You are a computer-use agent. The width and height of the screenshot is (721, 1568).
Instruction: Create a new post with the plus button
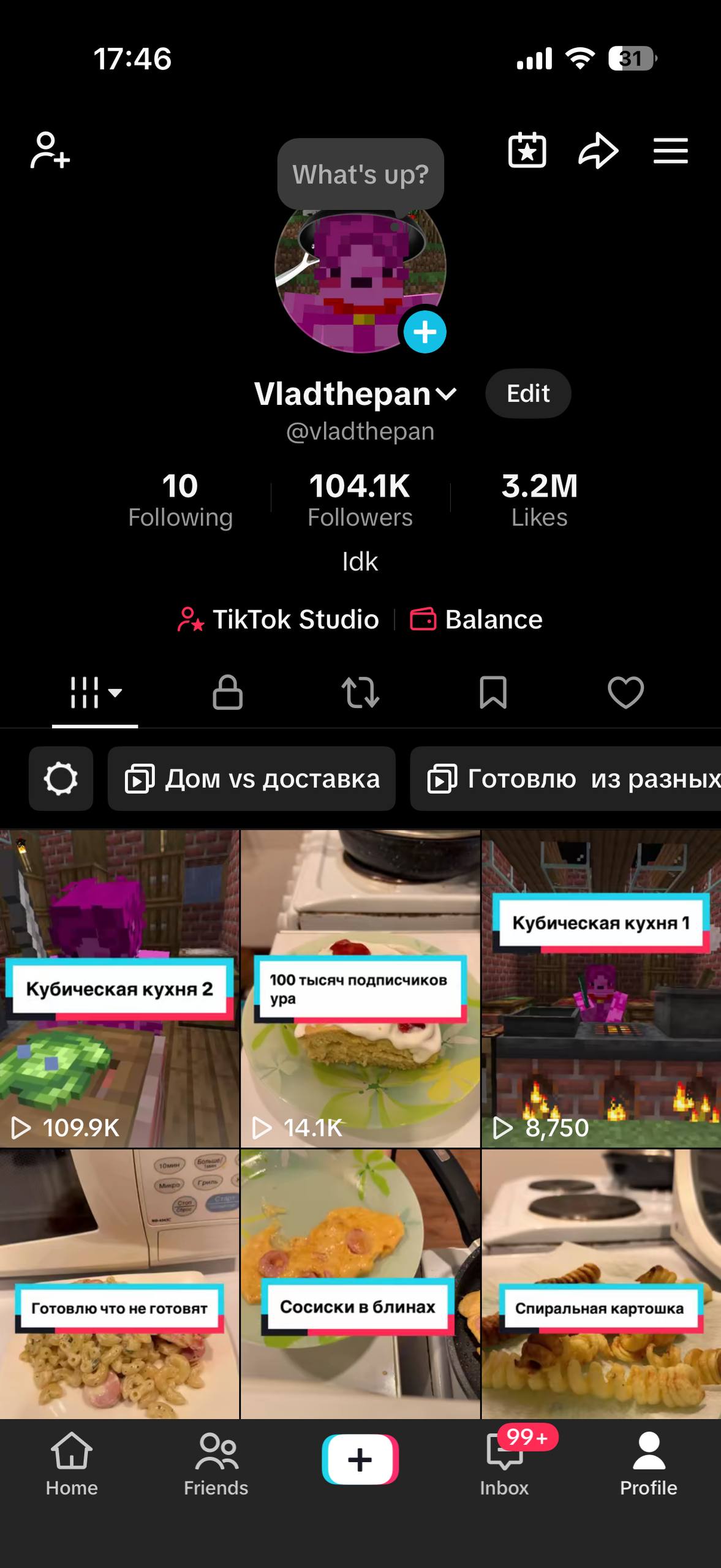tap(360, 1459)
